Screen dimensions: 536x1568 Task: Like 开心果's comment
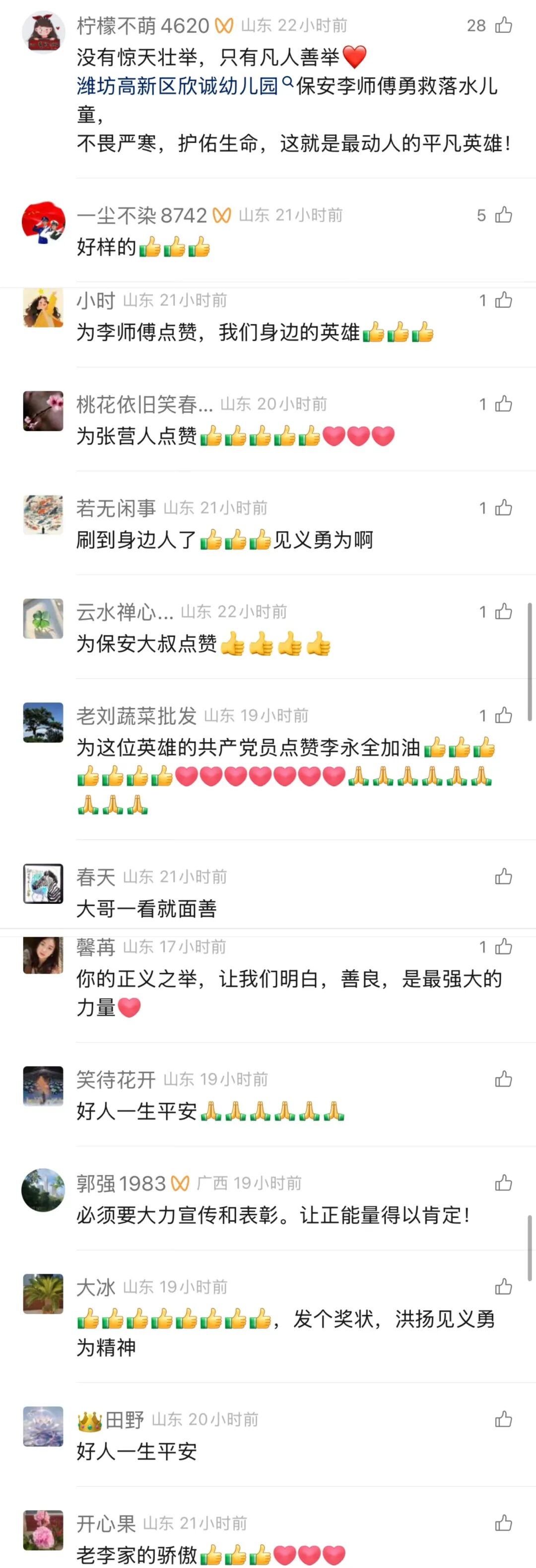(x=503, y=1523)
